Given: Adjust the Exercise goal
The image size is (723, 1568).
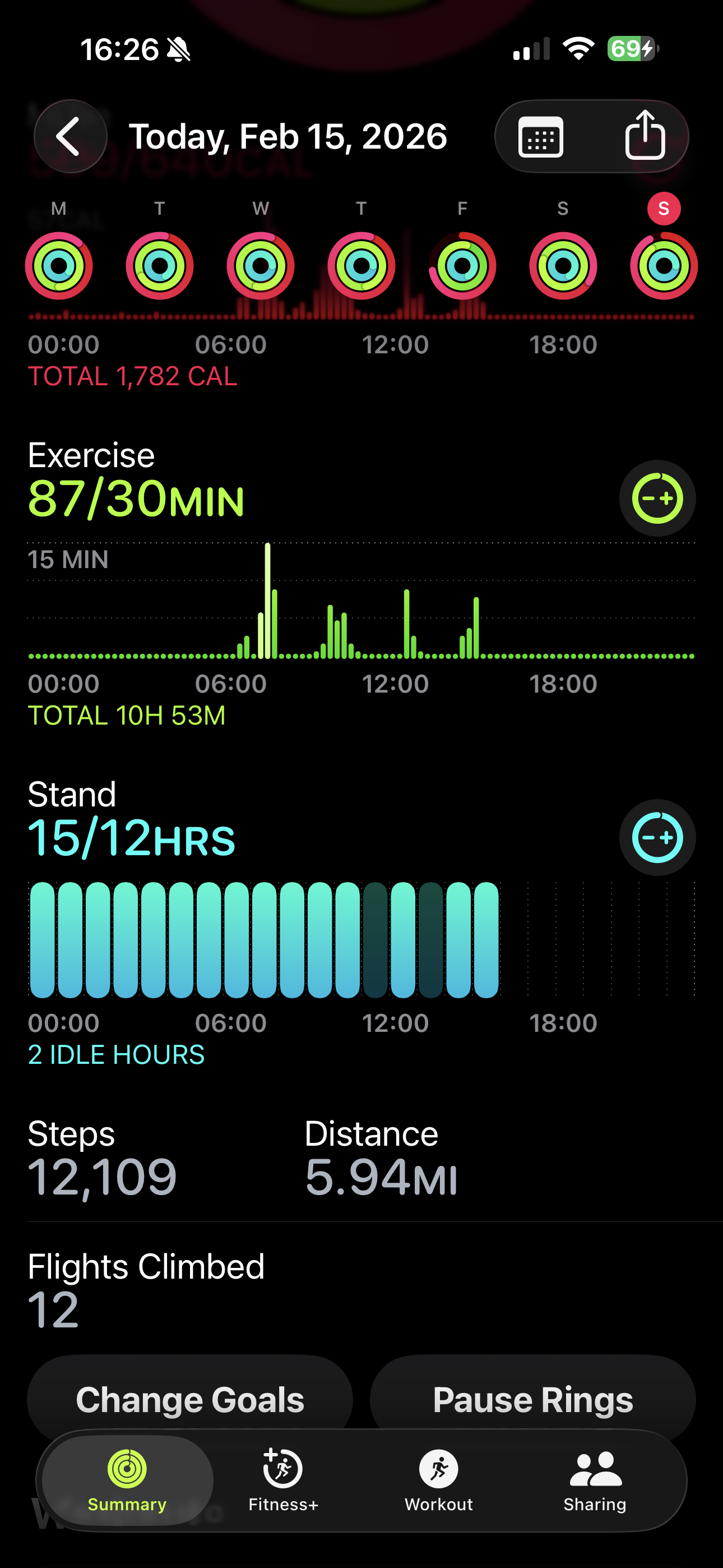Looking at the screenshot, I should [657, 499].
